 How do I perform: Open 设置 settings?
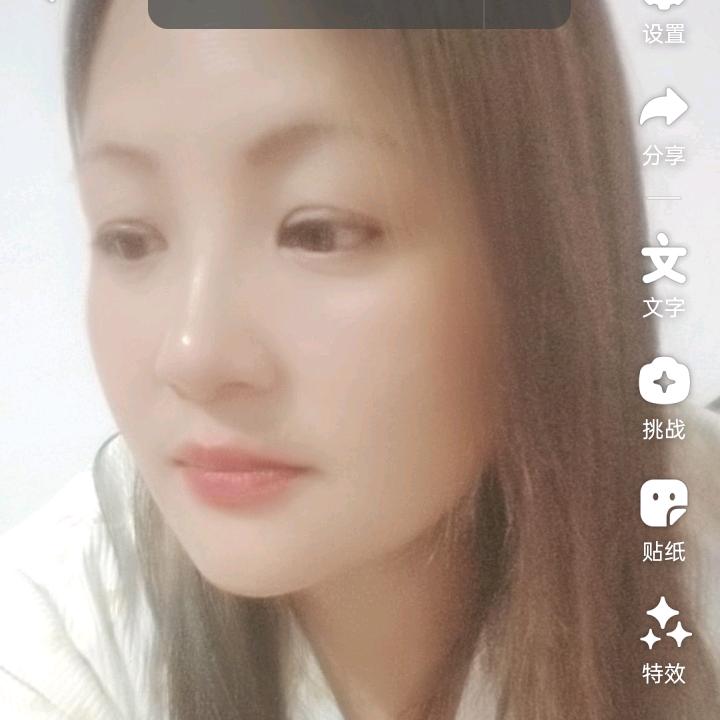664,21
